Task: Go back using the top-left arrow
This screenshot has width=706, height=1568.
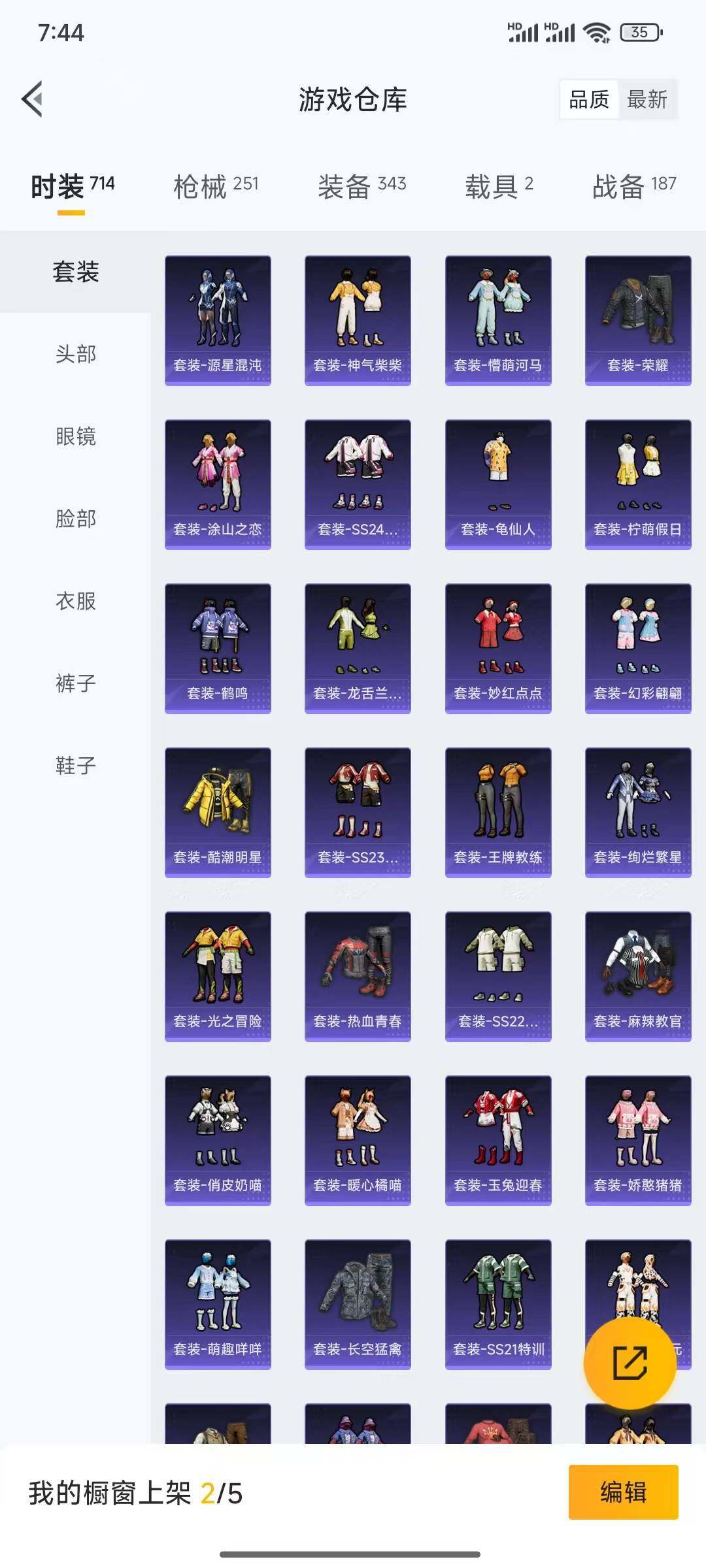Action: tap(32, 99)
